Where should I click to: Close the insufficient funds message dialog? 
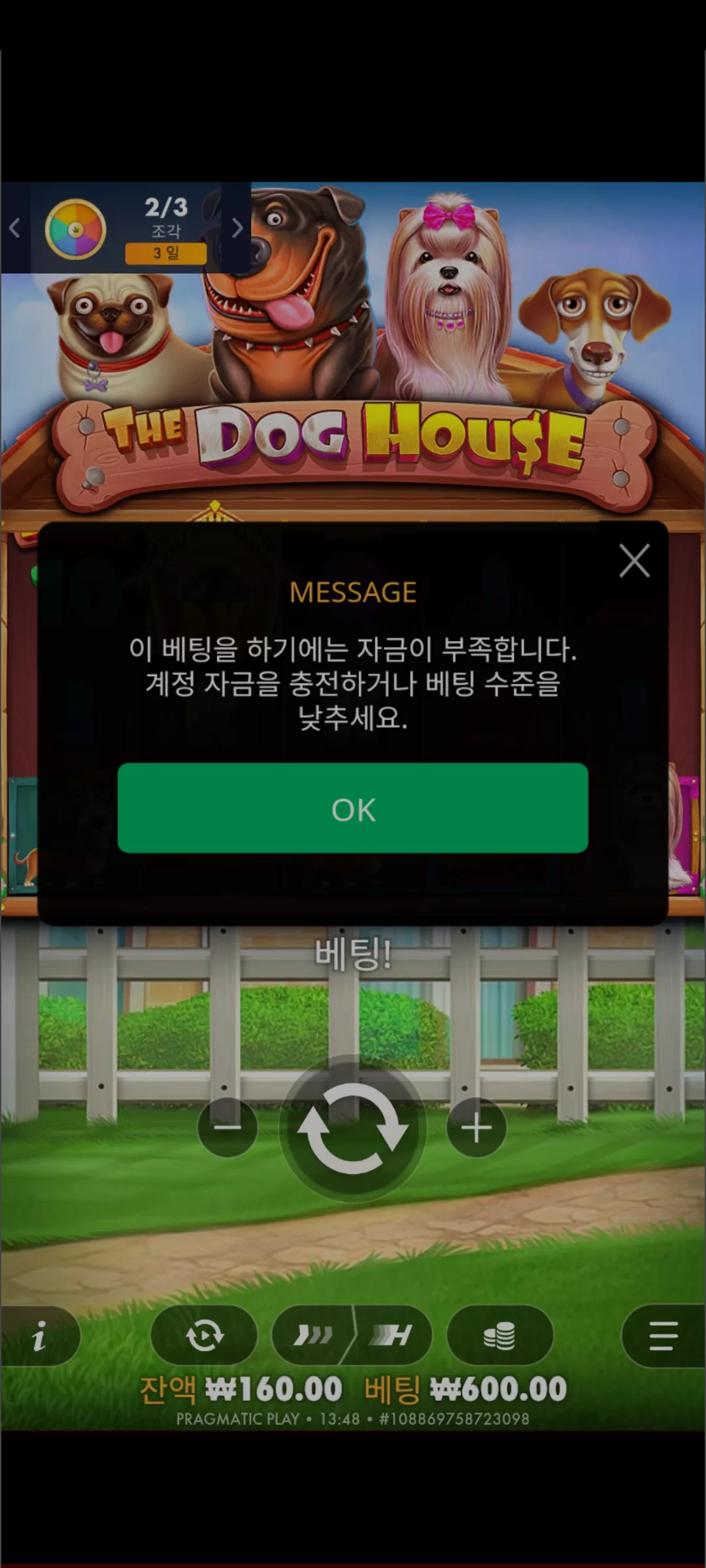point(634,561)
